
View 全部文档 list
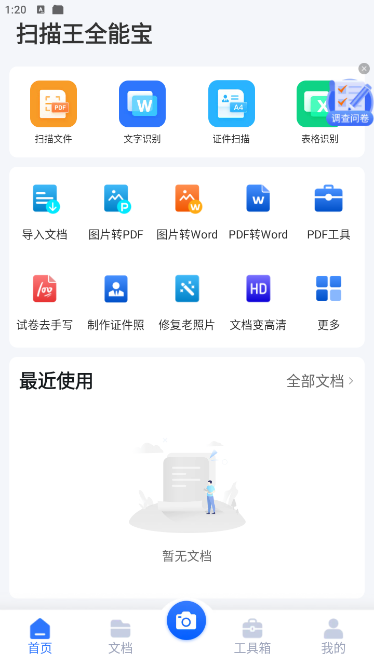(320, 381)
